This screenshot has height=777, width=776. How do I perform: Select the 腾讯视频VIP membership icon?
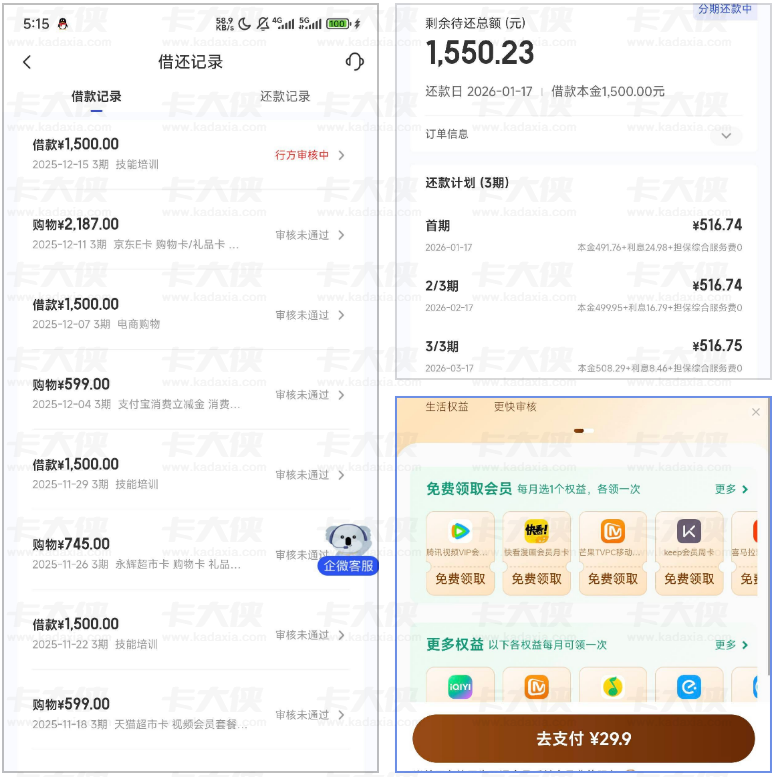click(x=460, y=531)
